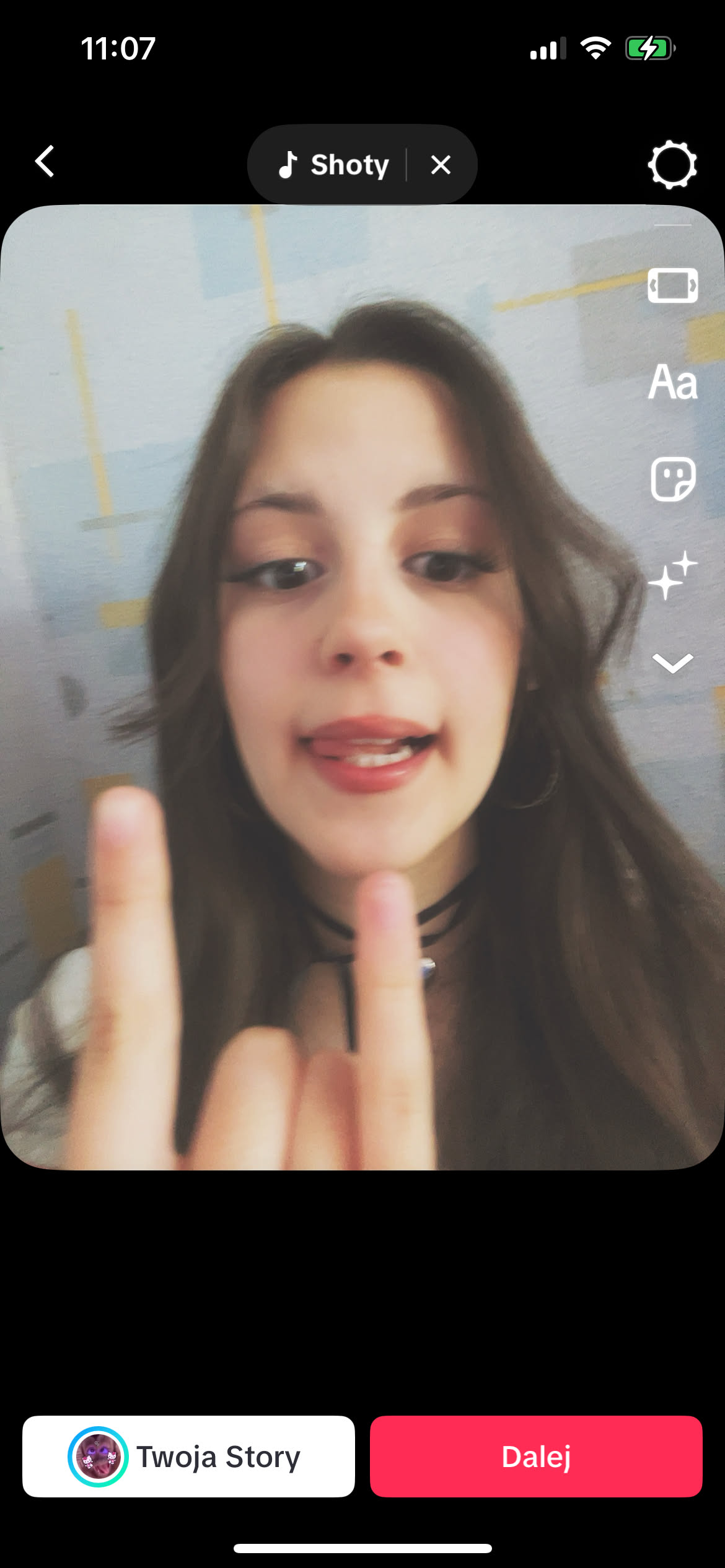Add text with the Aa tool
Screen dimensions: 725x1568
coord(672,381)
